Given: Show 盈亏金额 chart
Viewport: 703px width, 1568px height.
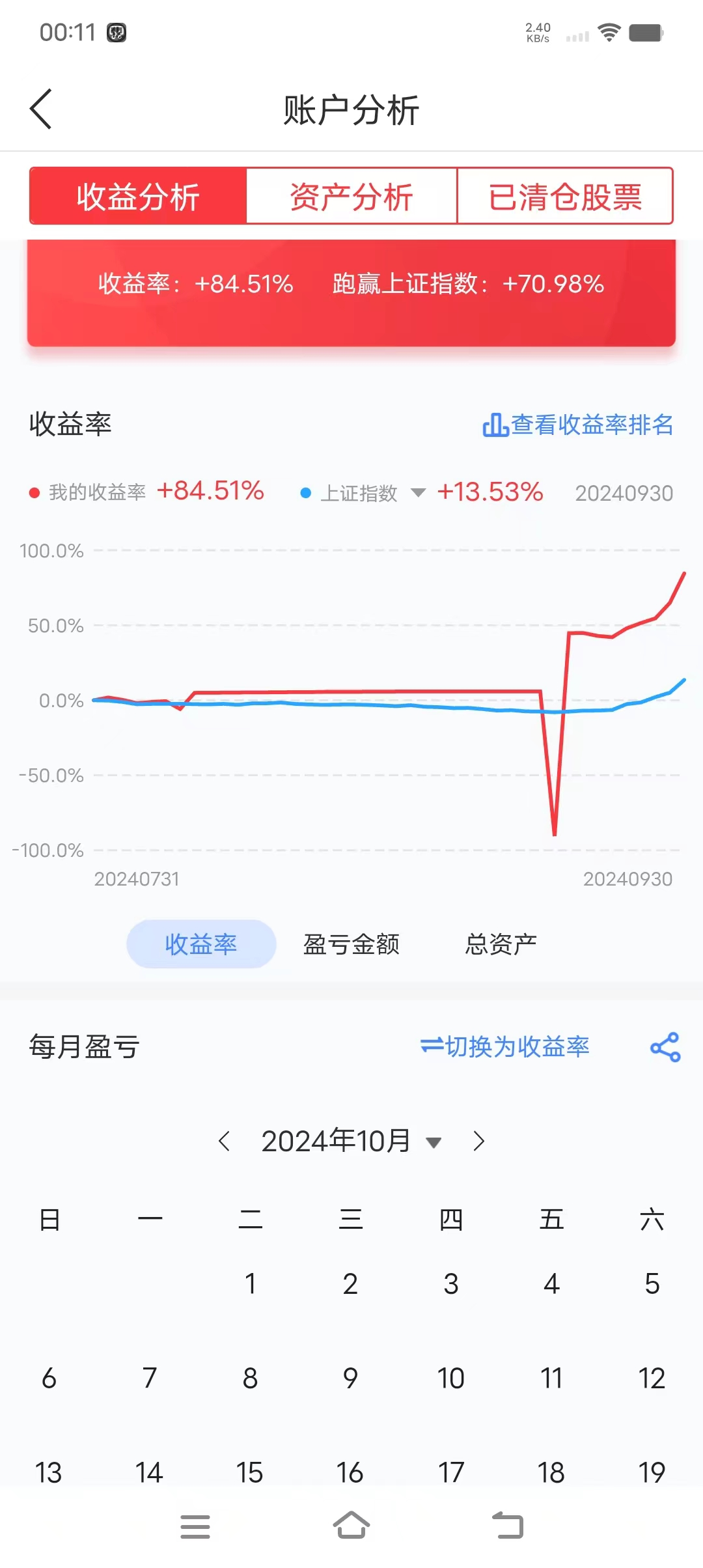Looking at the screenshot, I should [351, 944].
